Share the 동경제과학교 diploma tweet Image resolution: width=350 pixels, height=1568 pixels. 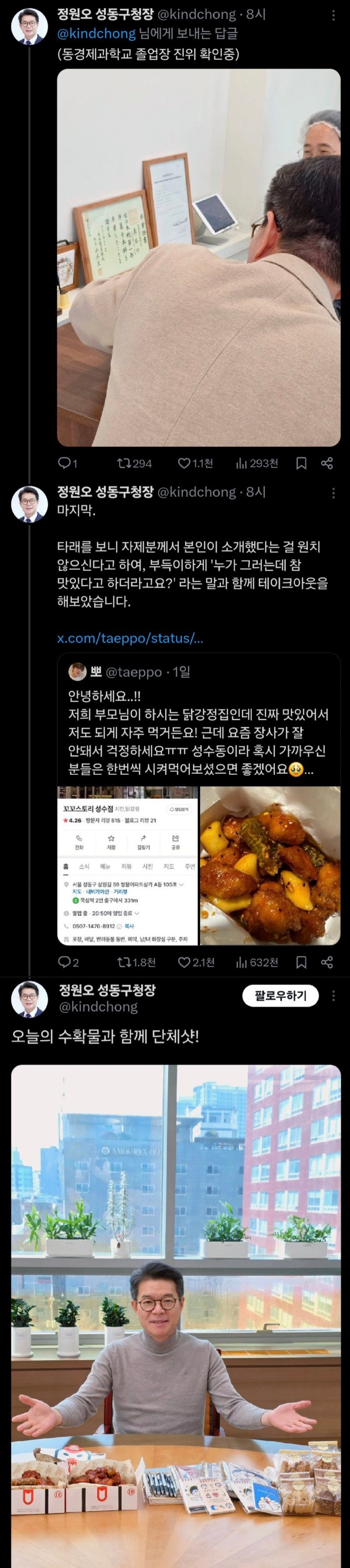click(327, 463)
